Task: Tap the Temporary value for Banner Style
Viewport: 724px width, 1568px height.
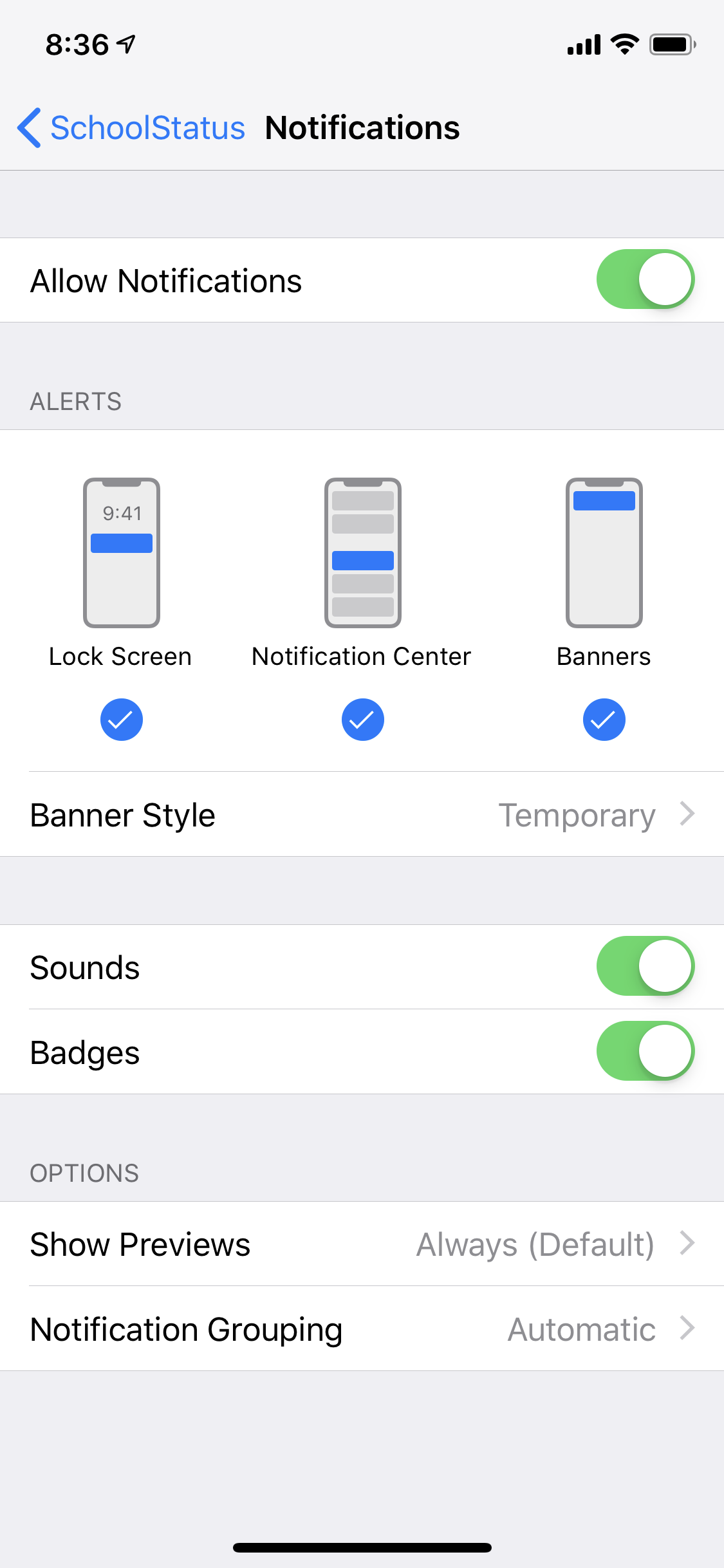Action: 577,814
